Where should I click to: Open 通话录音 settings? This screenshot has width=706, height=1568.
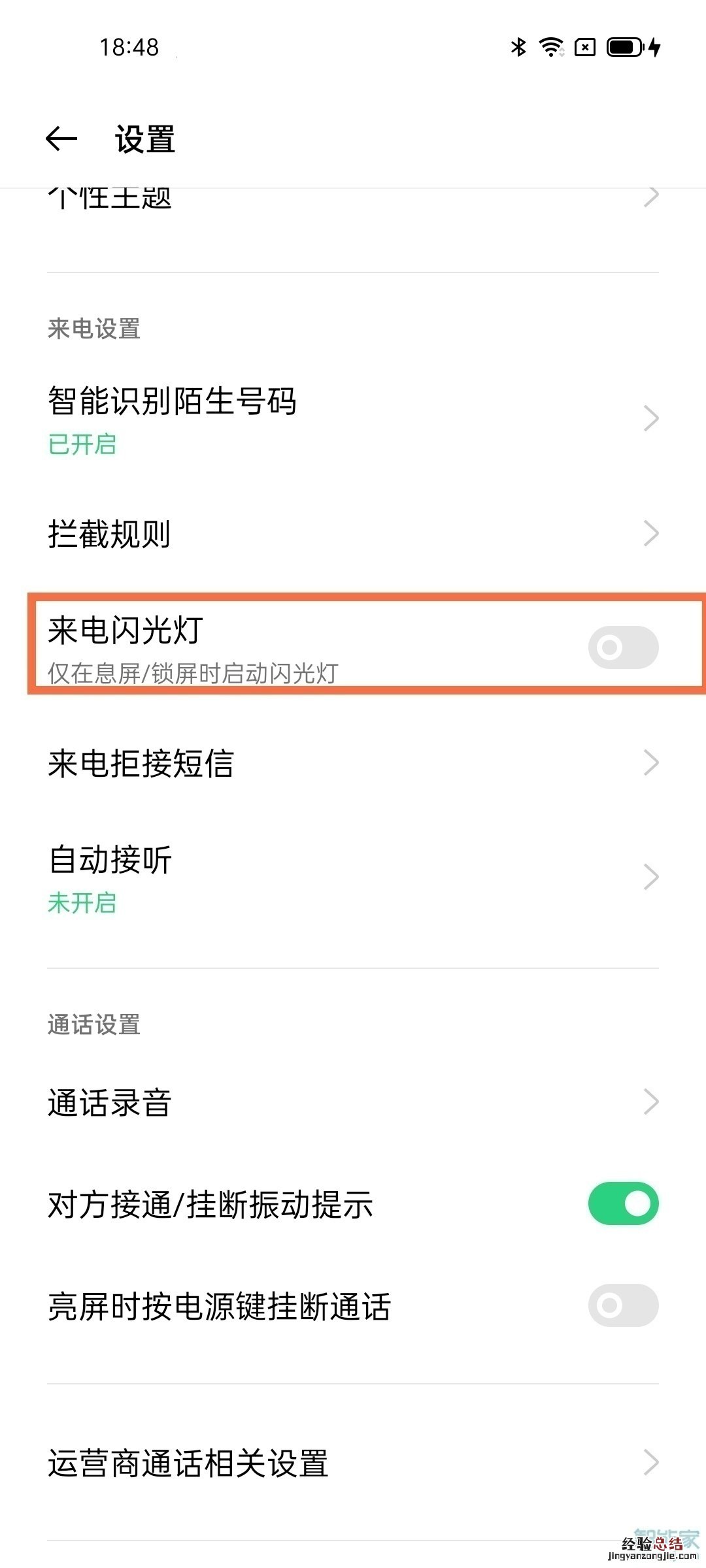click(353, 1102)
